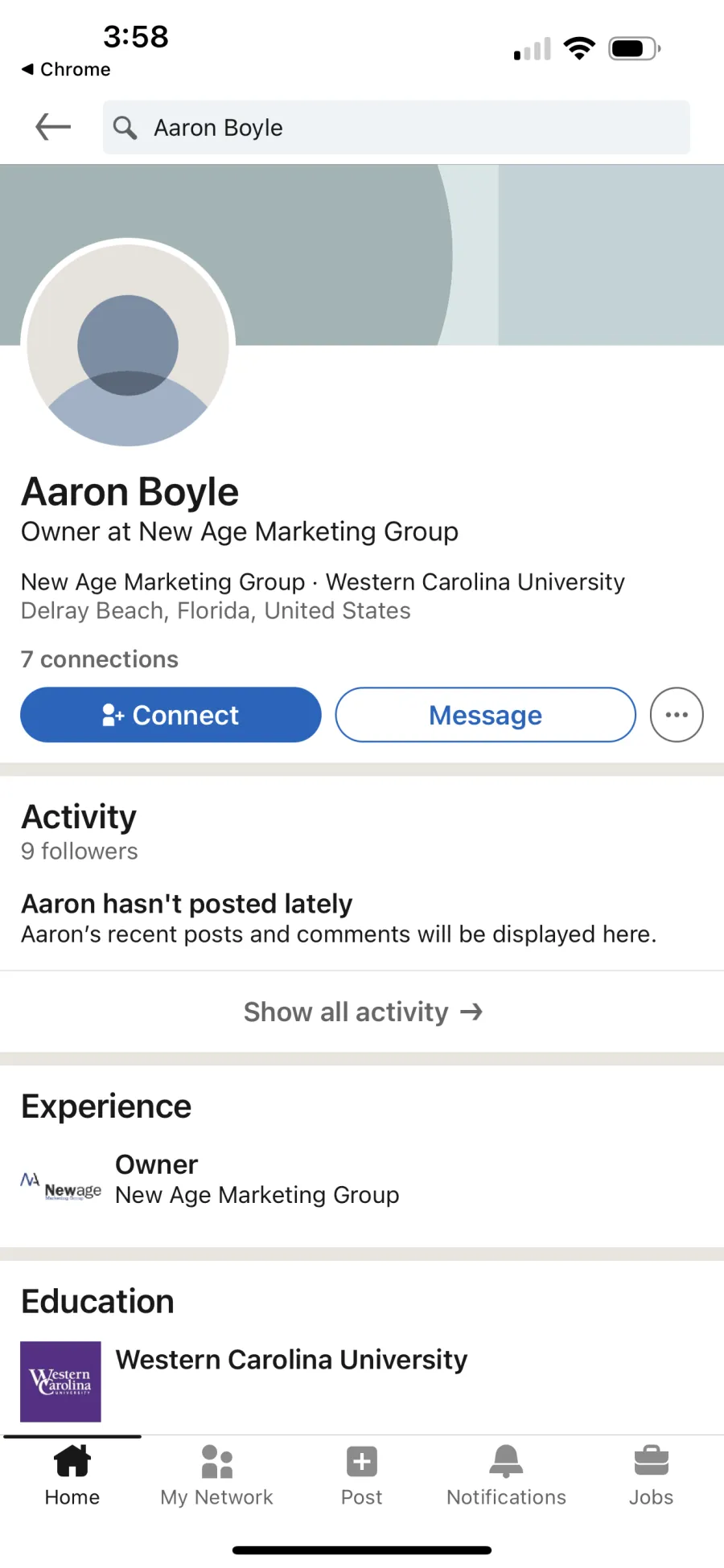Switch to My Network tab
The image size is (724, 1568).
tap(216, 1476)
